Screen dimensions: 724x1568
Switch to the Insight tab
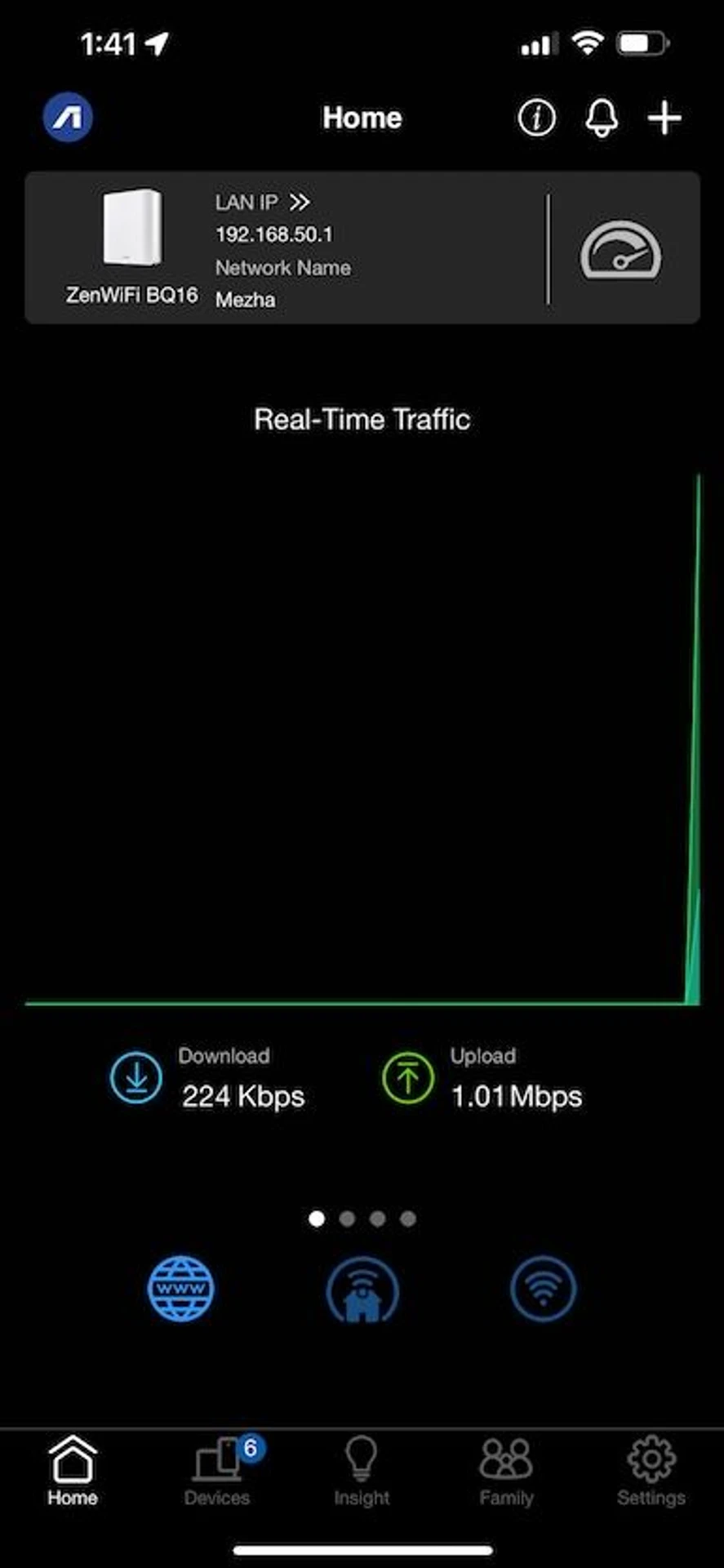362,1472
